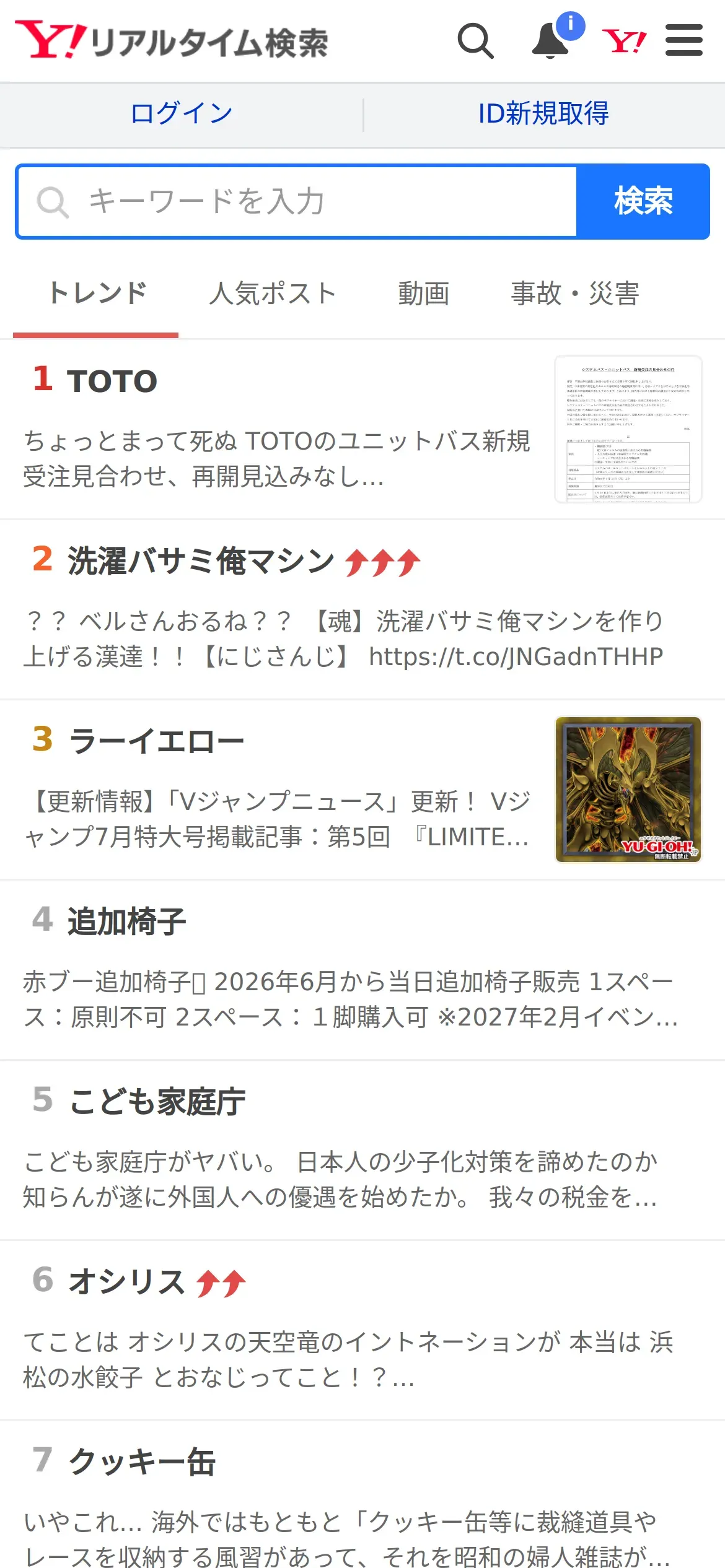Open the Yahoo!リアルタイム検索 logo link
This screenshot has height=1568, width=725.
[172, 41]
